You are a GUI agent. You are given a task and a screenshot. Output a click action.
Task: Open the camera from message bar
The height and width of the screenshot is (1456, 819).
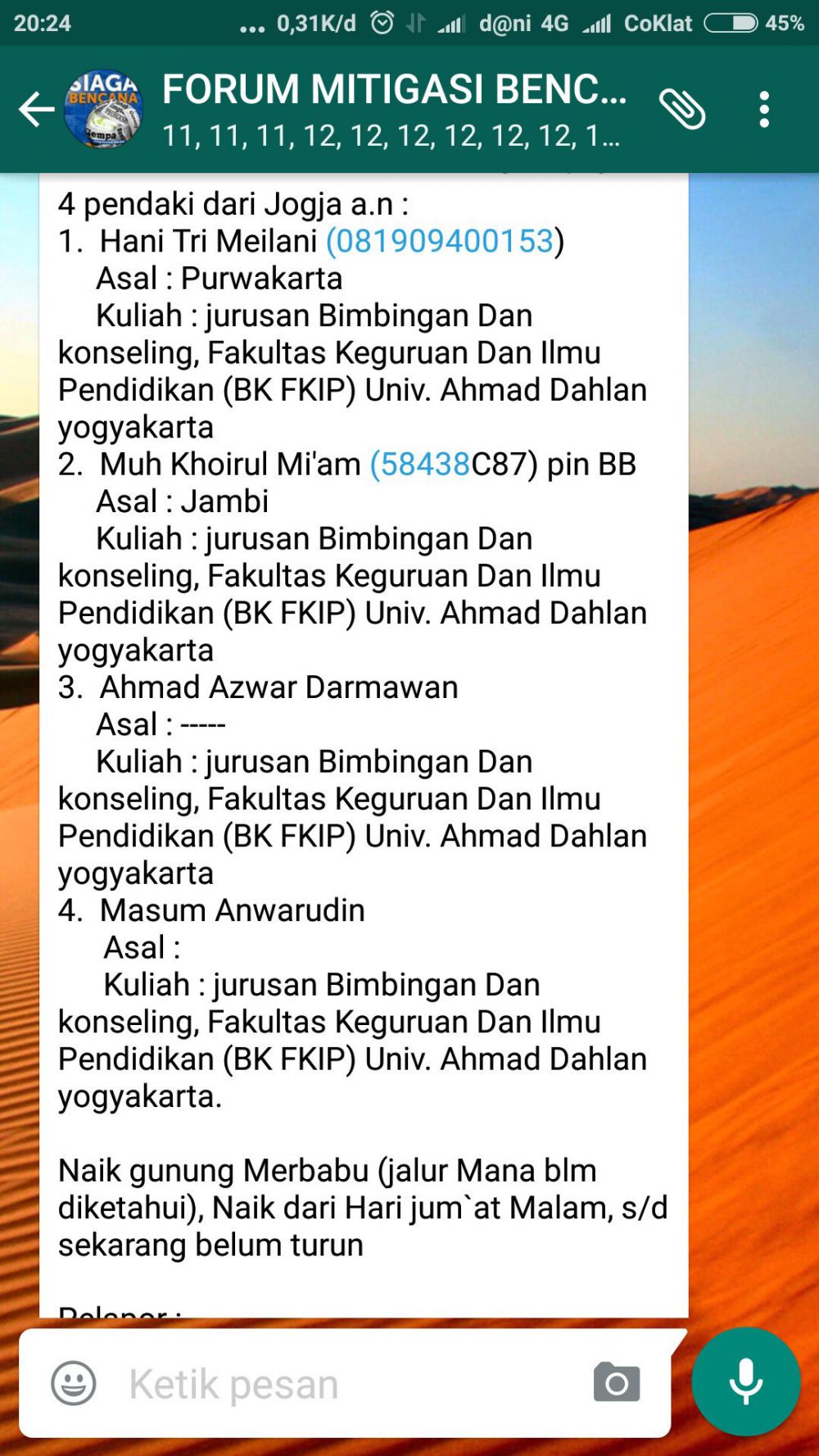point(617,1383)
